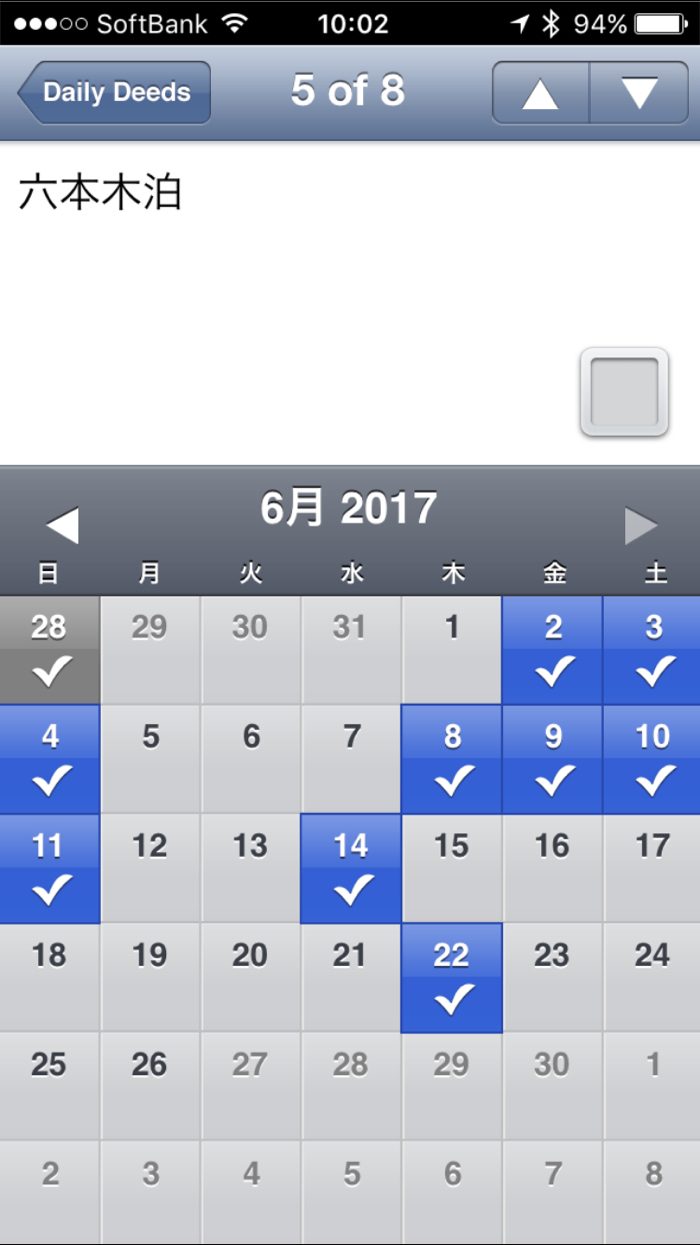700x1245 pixels.
Task: Select checked June 4 on calendar
Action: (49, 759)
